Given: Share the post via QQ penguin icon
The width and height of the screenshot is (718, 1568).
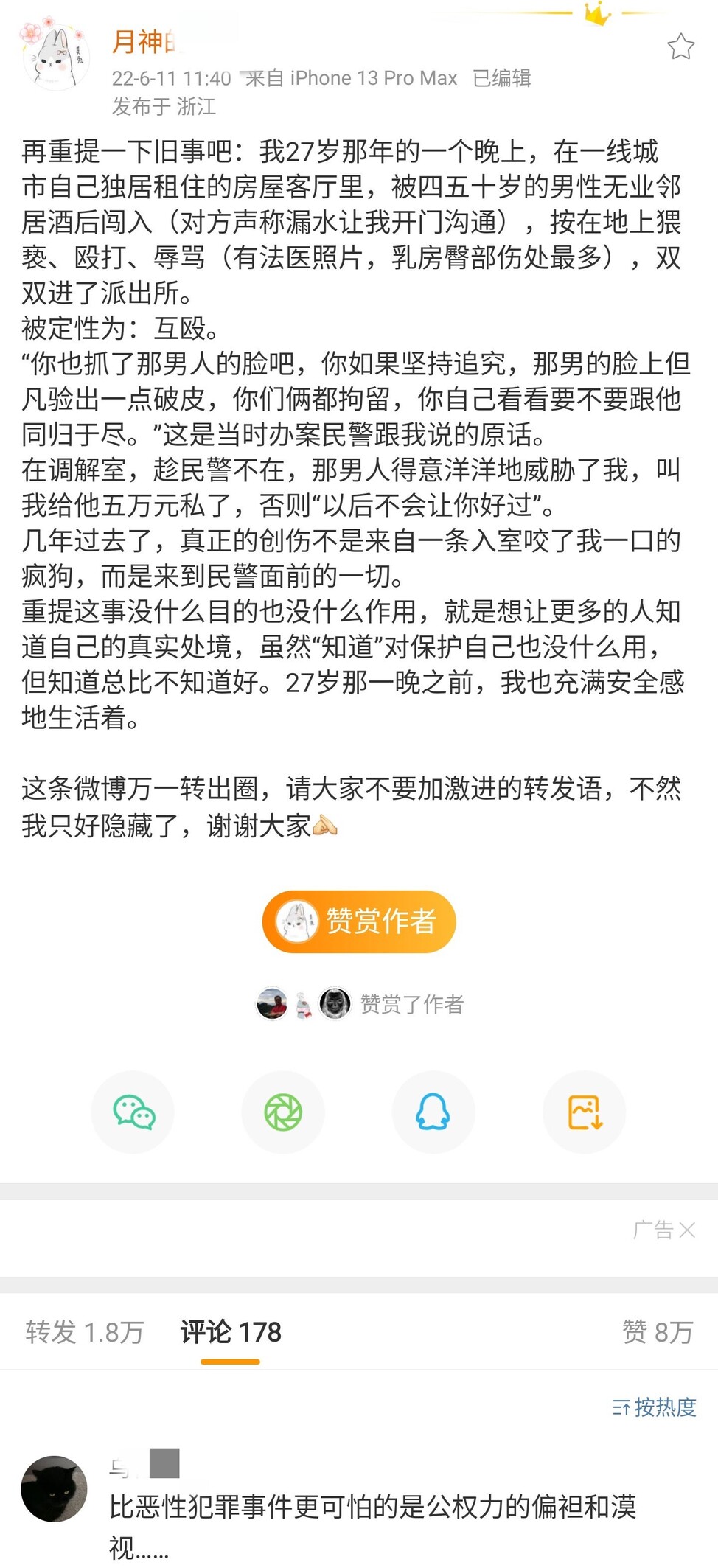Looking at the screenshot, I should tap(433, 1112).
